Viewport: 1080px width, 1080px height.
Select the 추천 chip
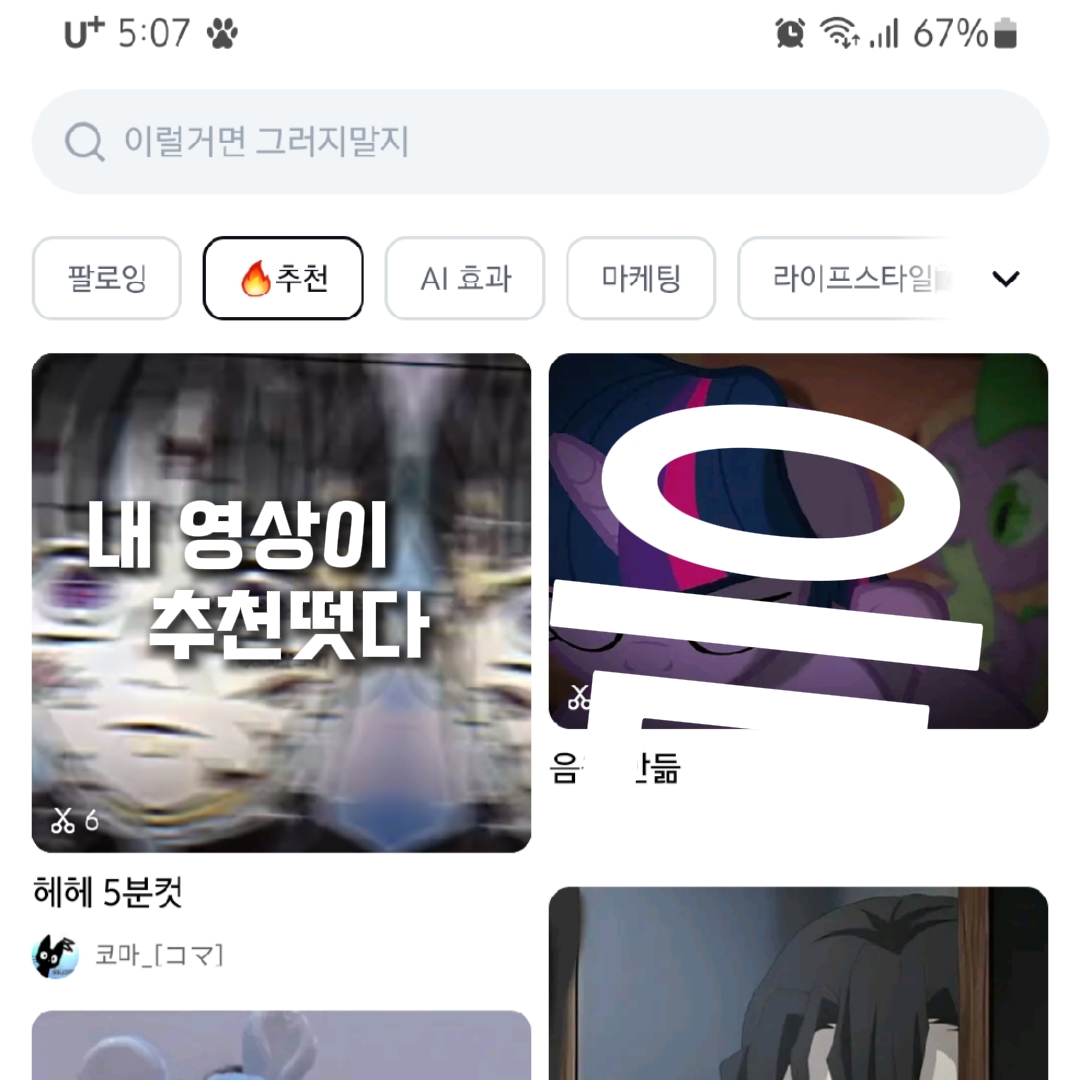(283, 278)
